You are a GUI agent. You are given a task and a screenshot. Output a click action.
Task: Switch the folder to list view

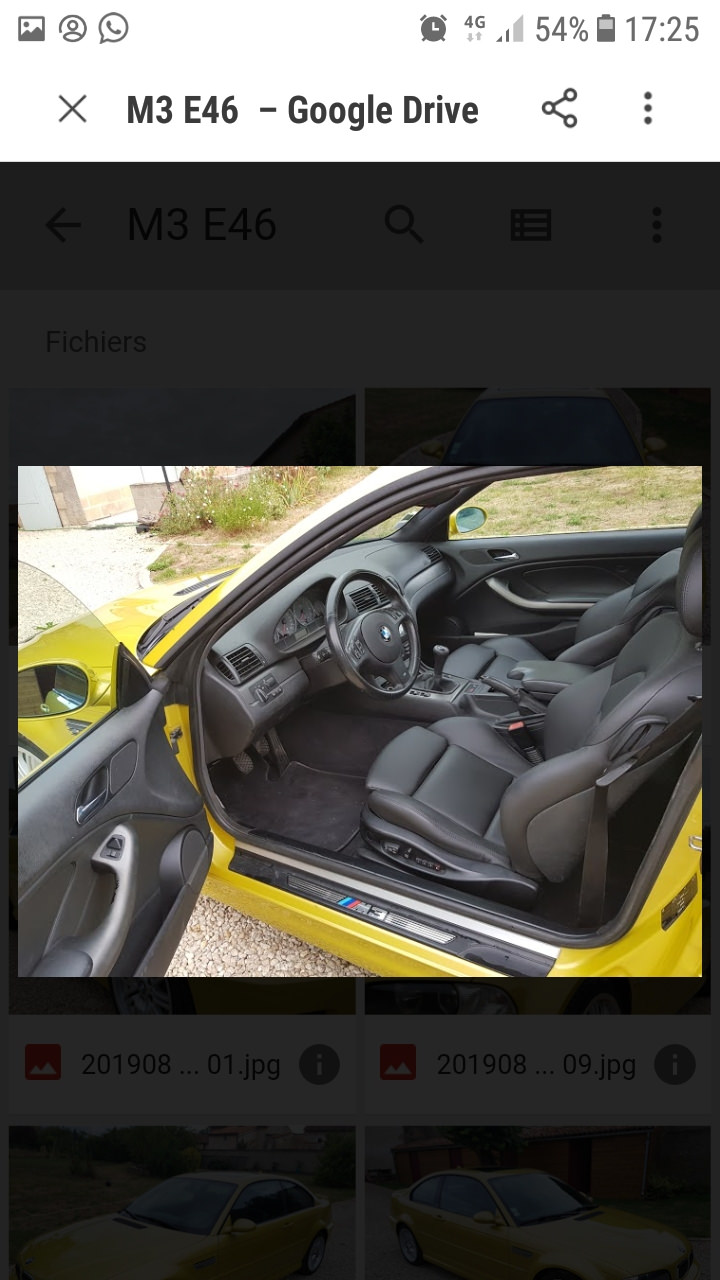[x=531, y=226]
